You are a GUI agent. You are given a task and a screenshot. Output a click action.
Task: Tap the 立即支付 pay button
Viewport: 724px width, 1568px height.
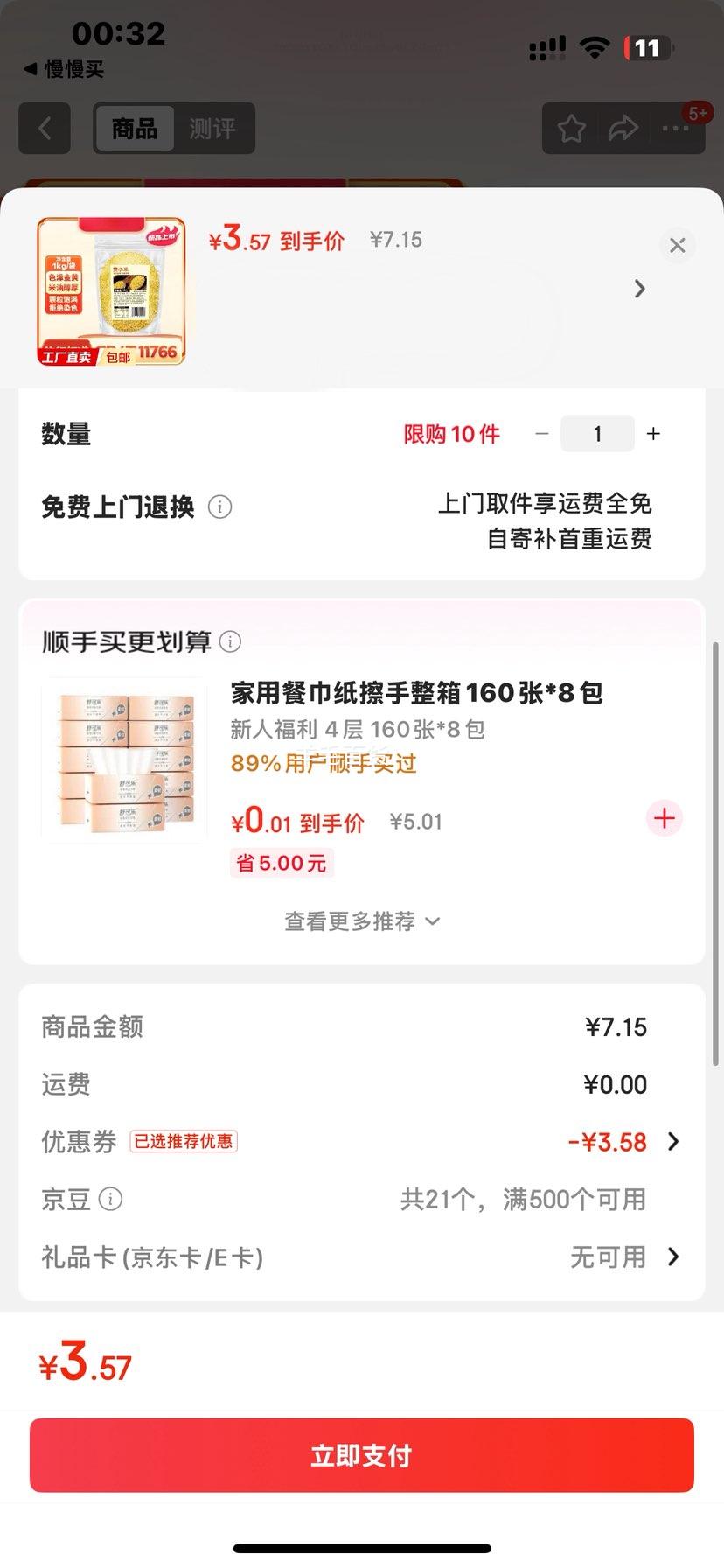361,1455
